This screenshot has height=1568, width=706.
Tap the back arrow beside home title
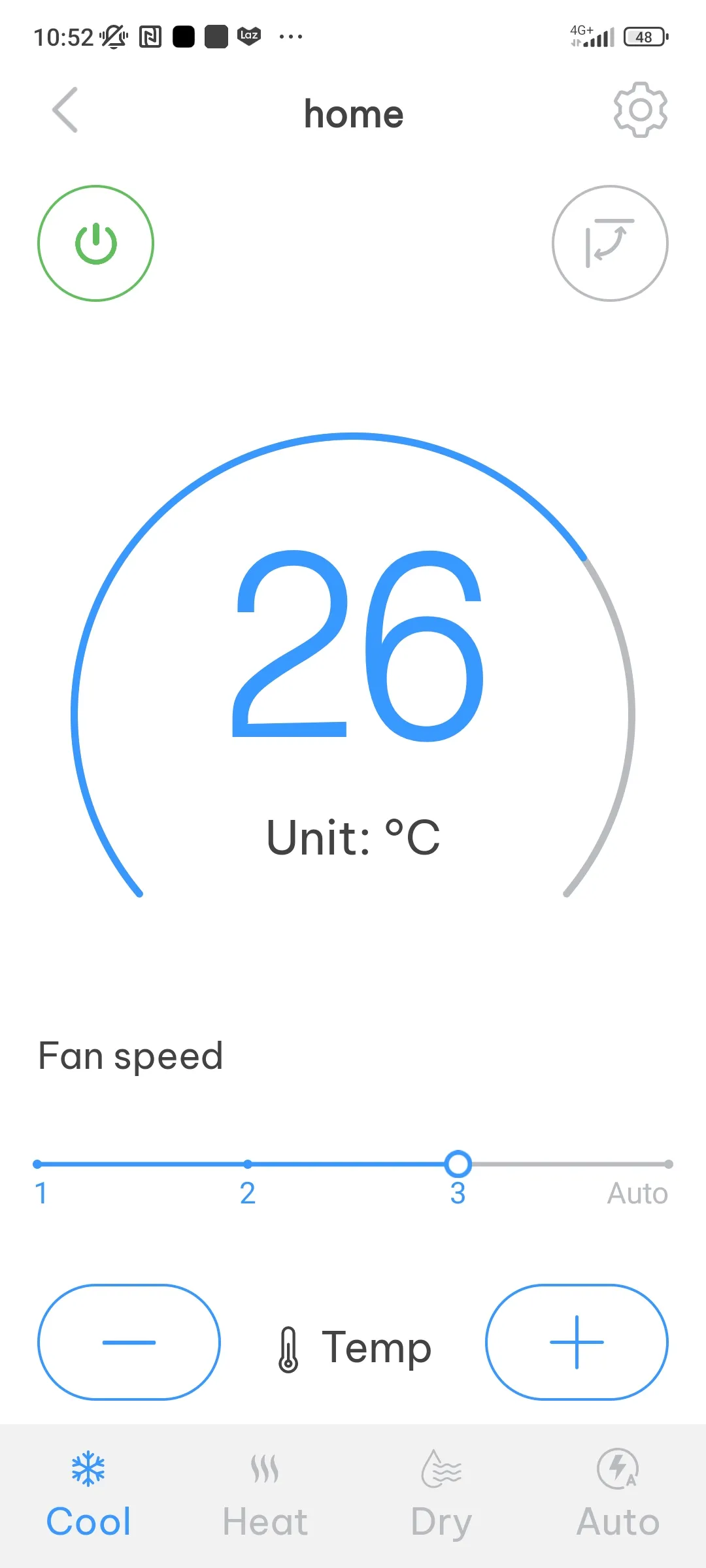(63, 111)
